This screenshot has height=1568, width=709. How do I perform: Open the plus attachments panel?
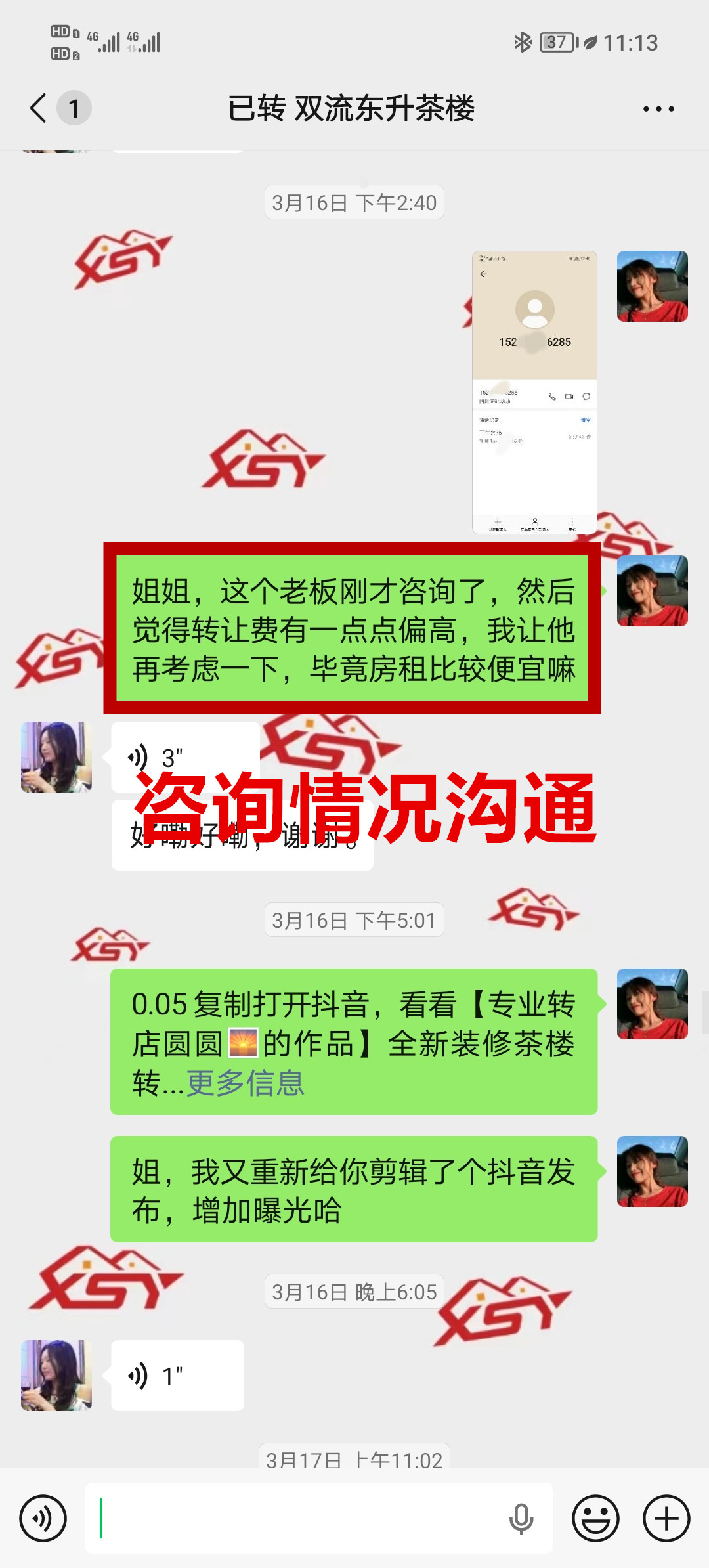666,1518
